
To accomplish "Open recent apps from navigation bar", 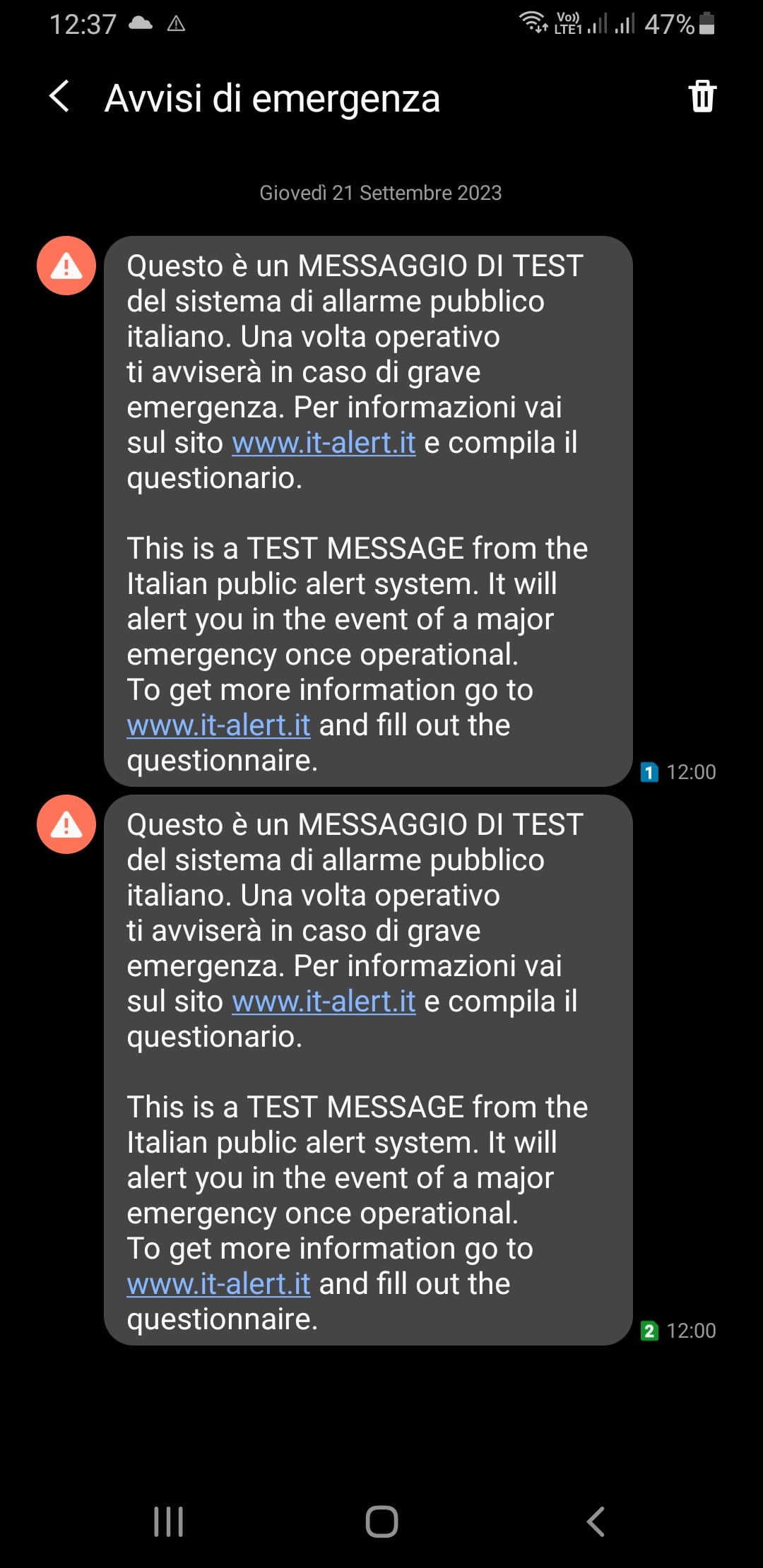I will pos(169,1521).
